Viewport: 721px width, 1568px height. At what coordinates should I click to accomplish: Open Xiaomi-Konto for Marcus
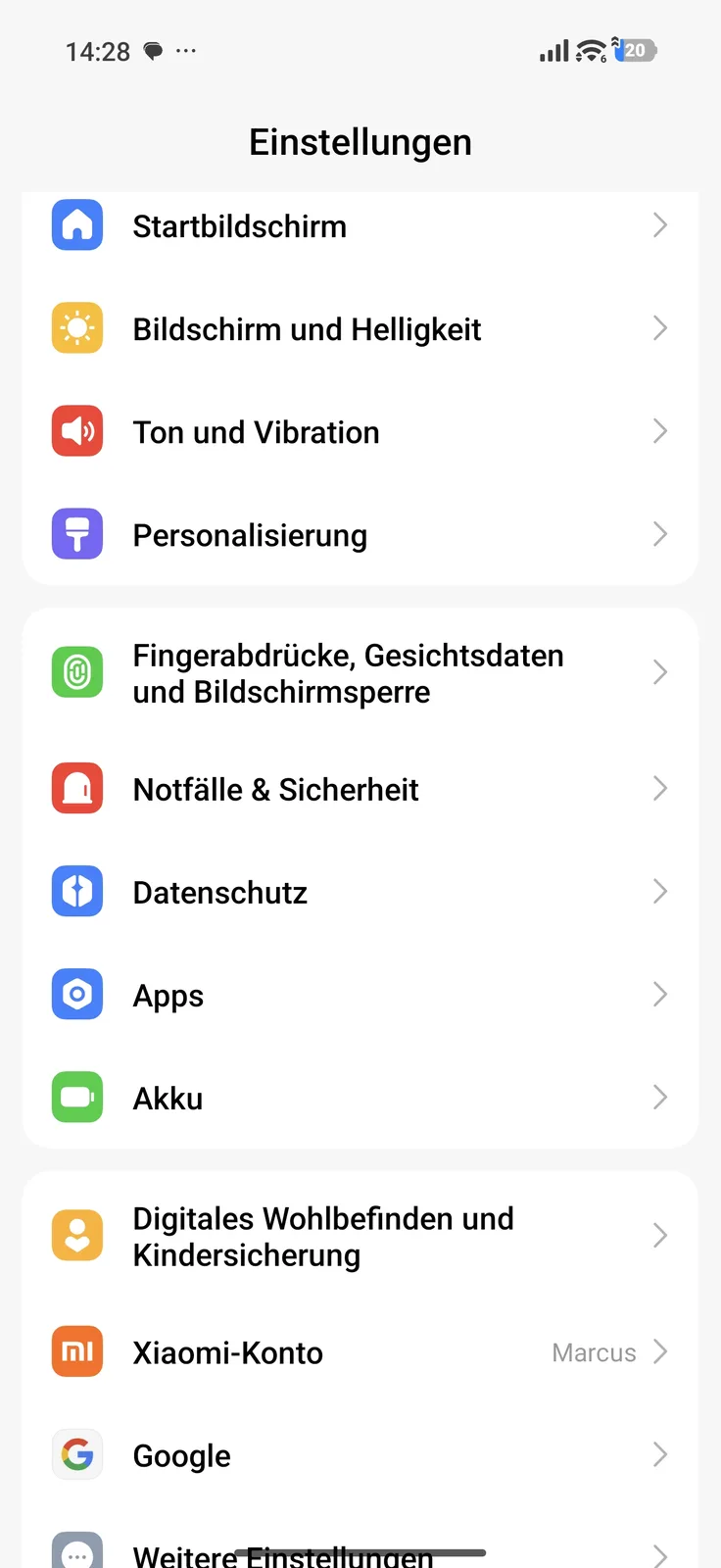(359, 1352)
